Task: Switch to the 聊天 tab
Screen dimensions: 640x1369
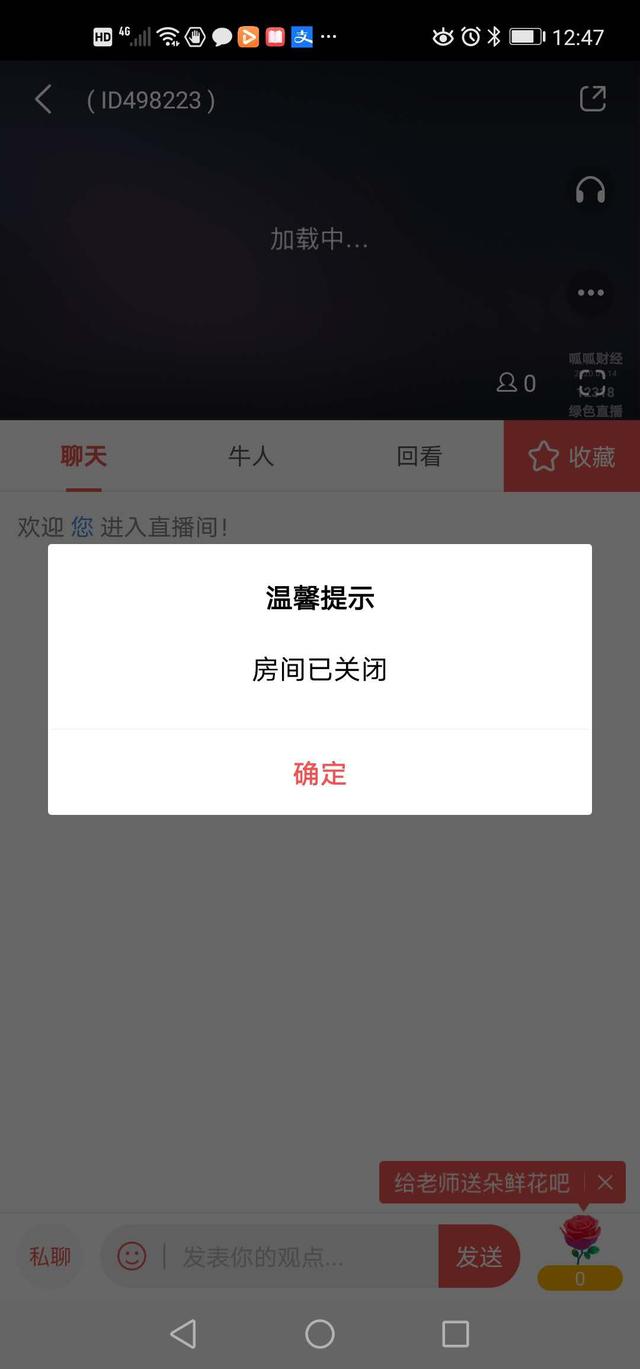Action: [84, 457]
